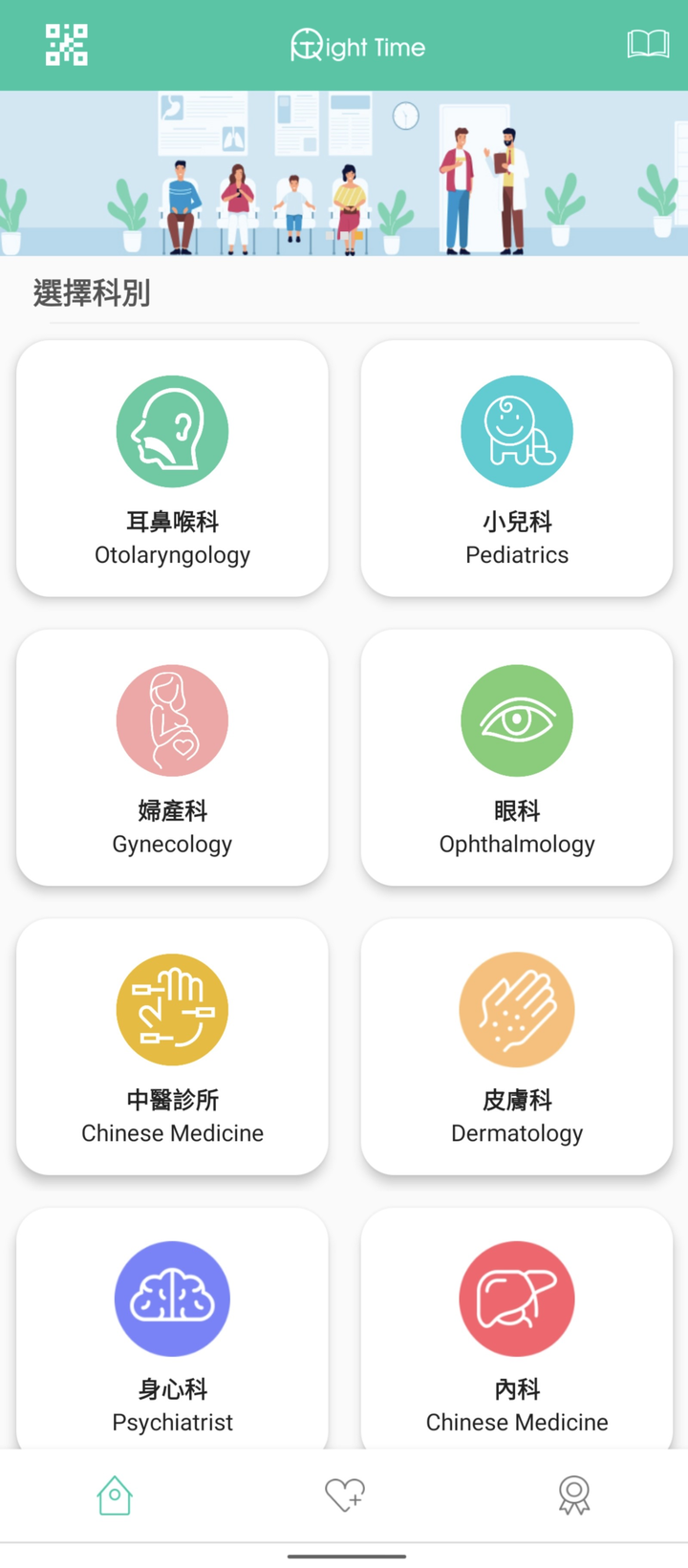Switch to the award ribbon tab
The width and height of the screenshot is (688, 1568).
[573, 1495]
